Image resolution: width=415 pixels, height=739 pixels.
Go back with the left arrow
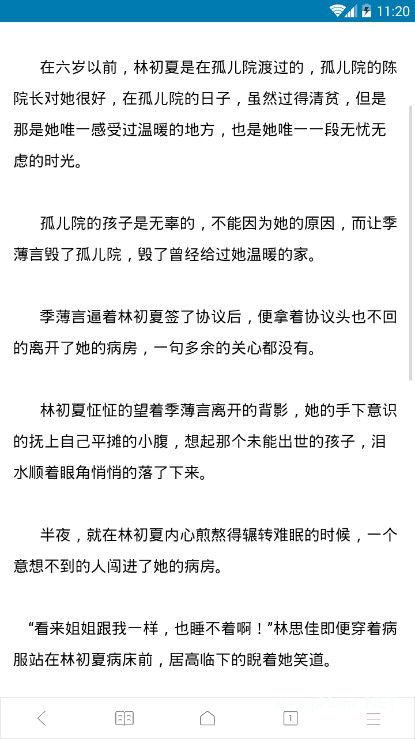click(x=42, y=718)
